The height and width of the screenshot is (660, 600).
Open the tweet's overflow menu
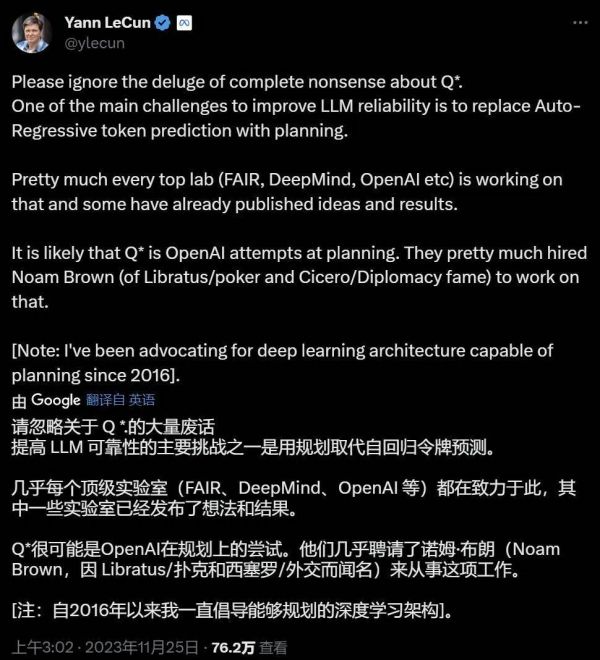point(574,23)
